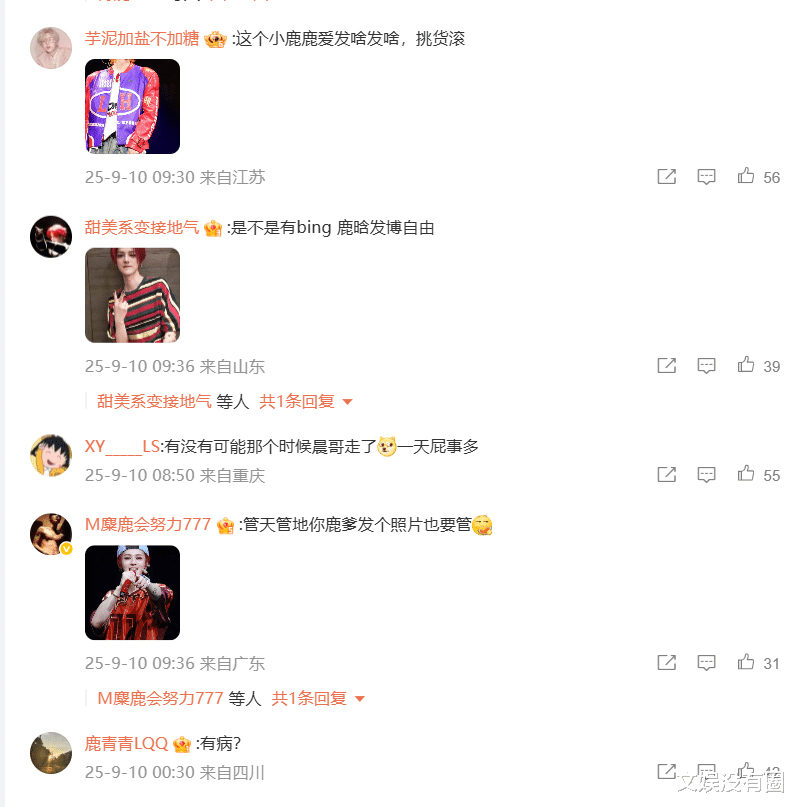The height and width of the screenshot is (807, 797).
Task: Open the comment bubble on 甜美系变接地气's comment
Action: point(706,365)
